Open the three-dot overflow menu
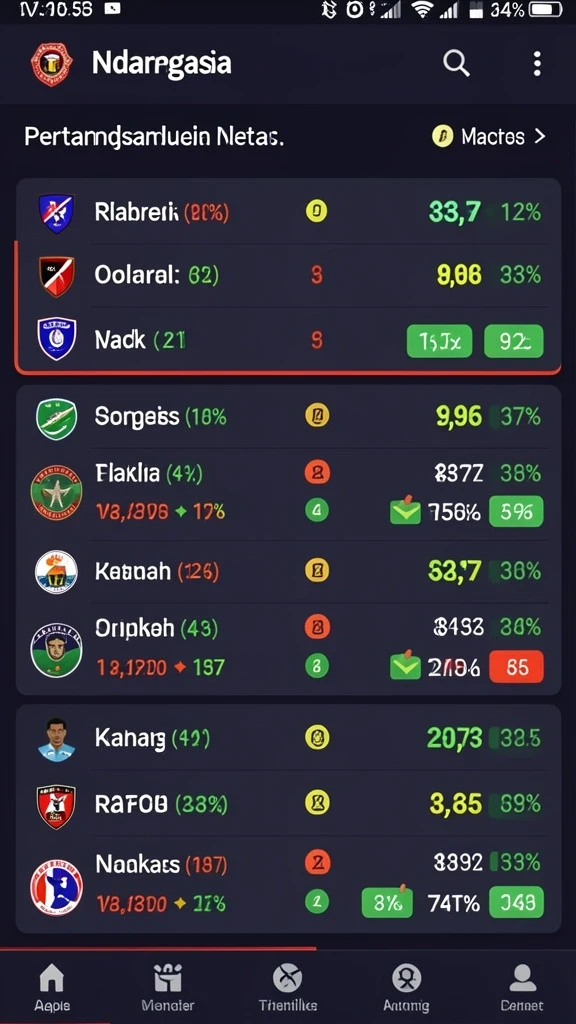Viewport: 576px width, 1024px height. pyautogui.click(x=537, y=64)
